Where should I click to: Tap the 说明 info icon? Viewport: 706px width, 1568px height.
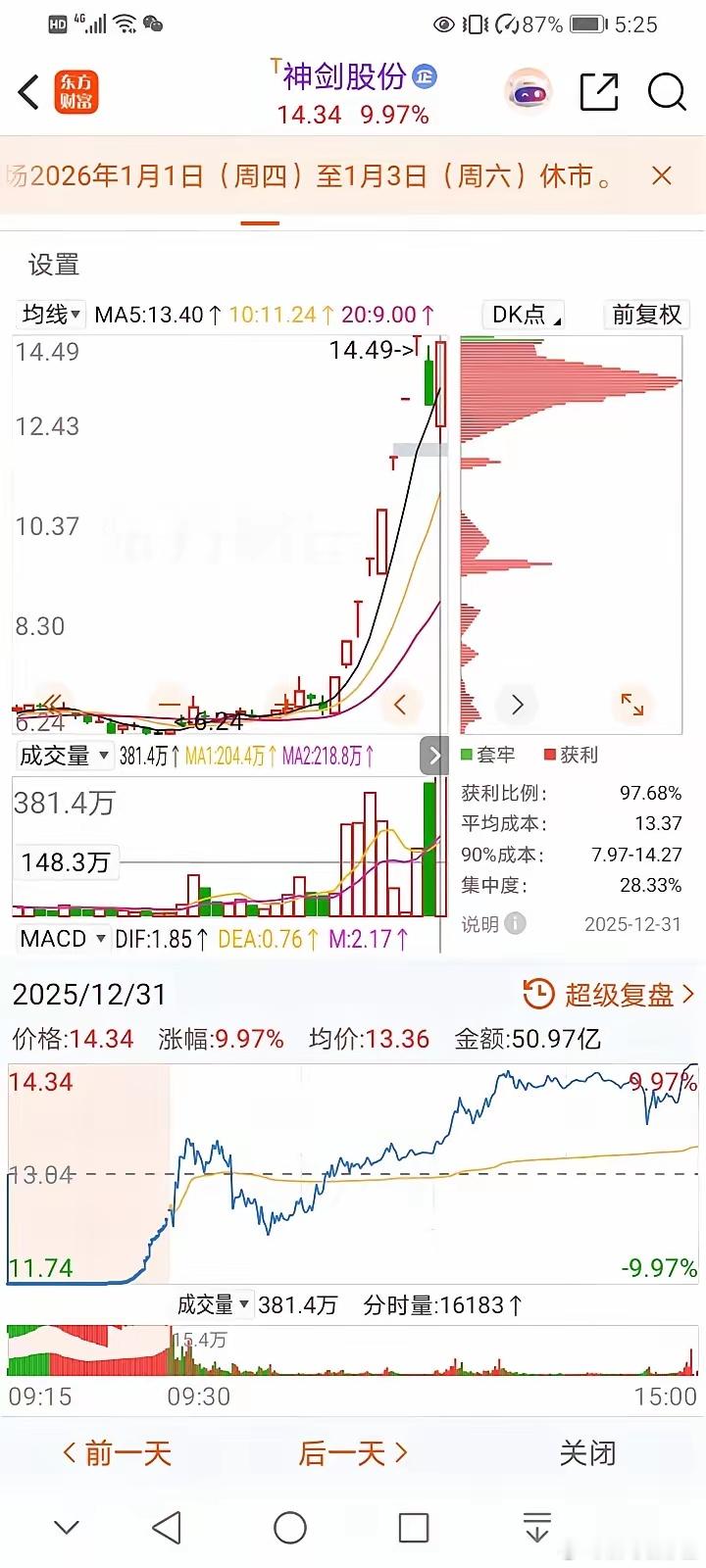click(x=517, y=923)
